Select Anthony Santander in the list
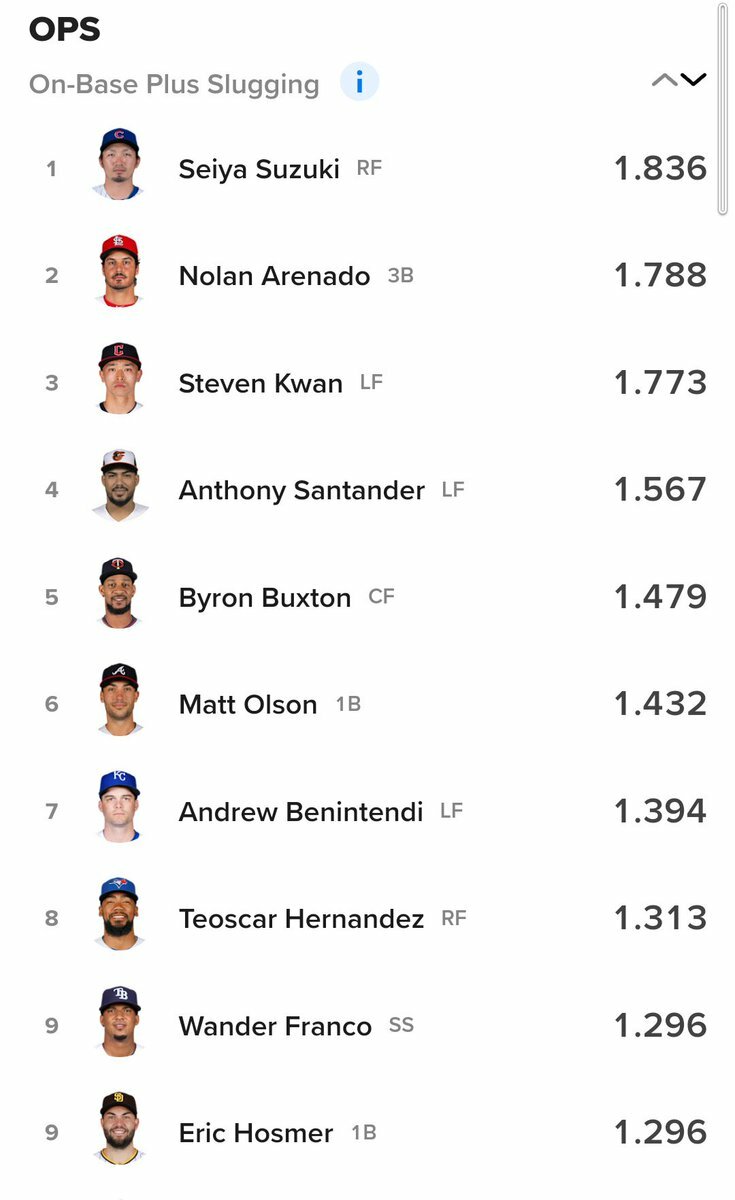 click(368, 489)
